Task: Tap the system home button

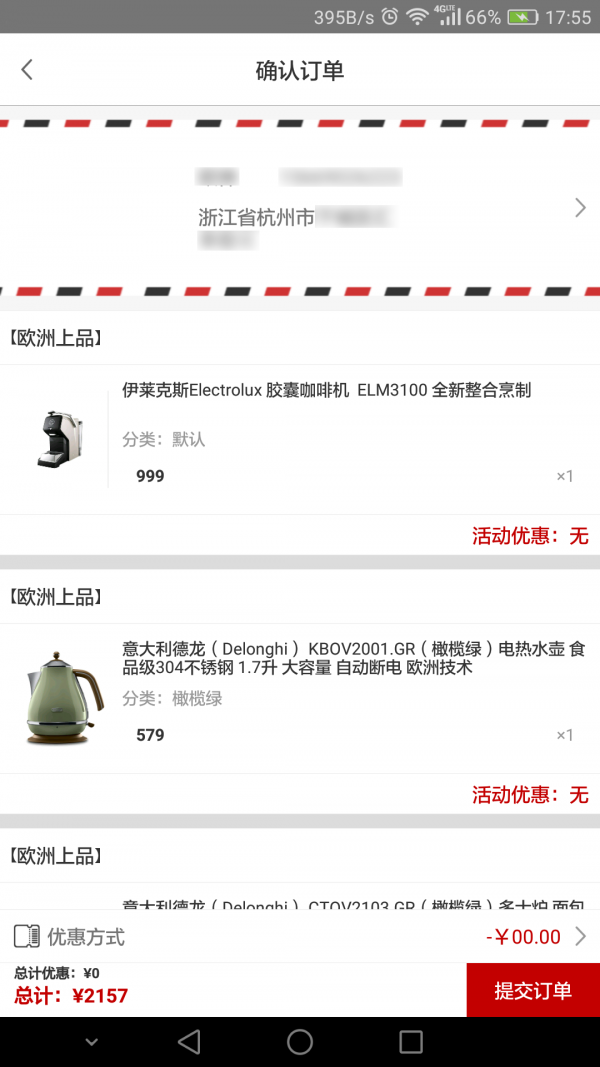Action: pos(300,1042)
